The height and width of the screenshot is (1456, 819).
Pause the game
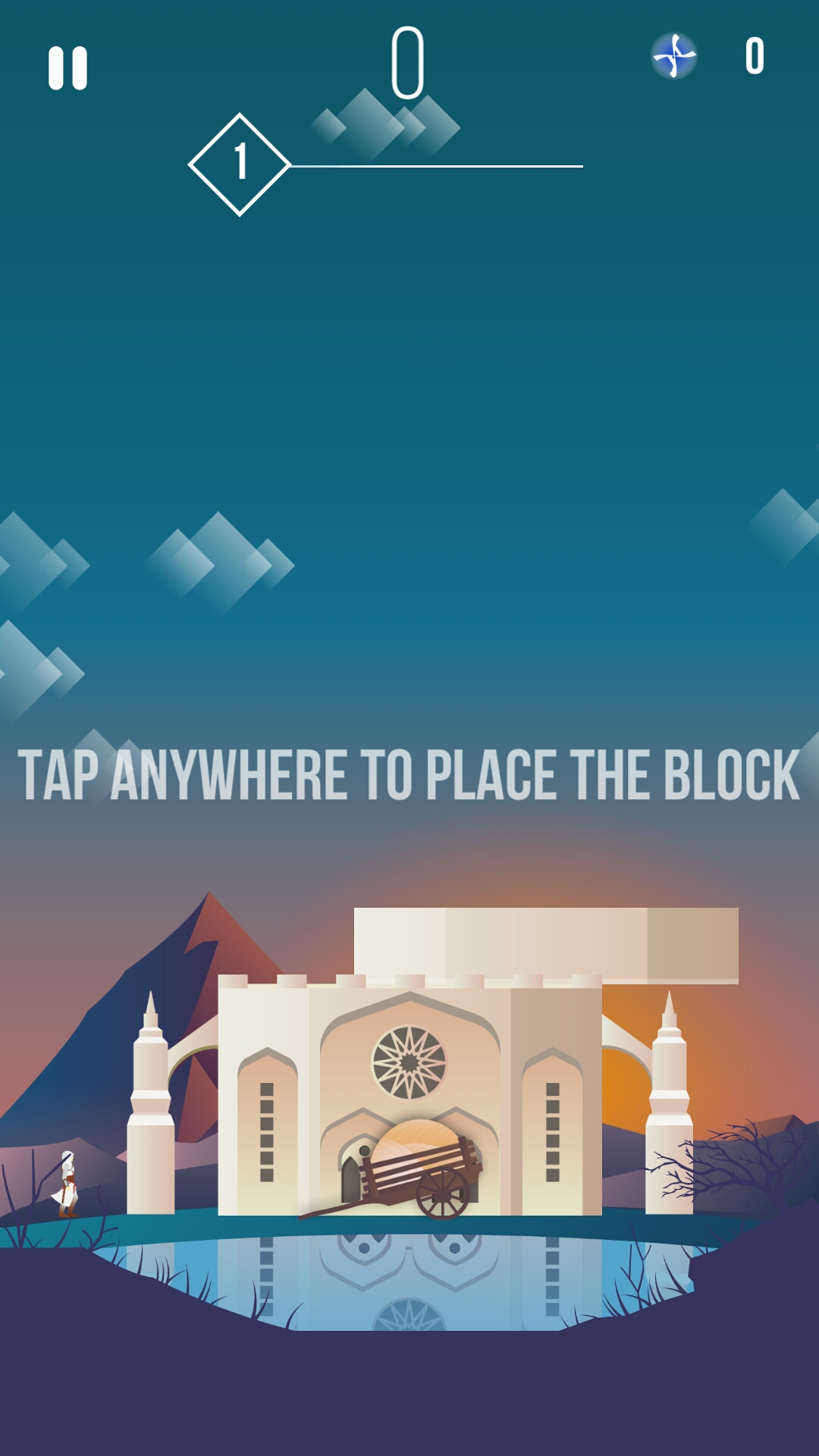(x=67, y=68)
